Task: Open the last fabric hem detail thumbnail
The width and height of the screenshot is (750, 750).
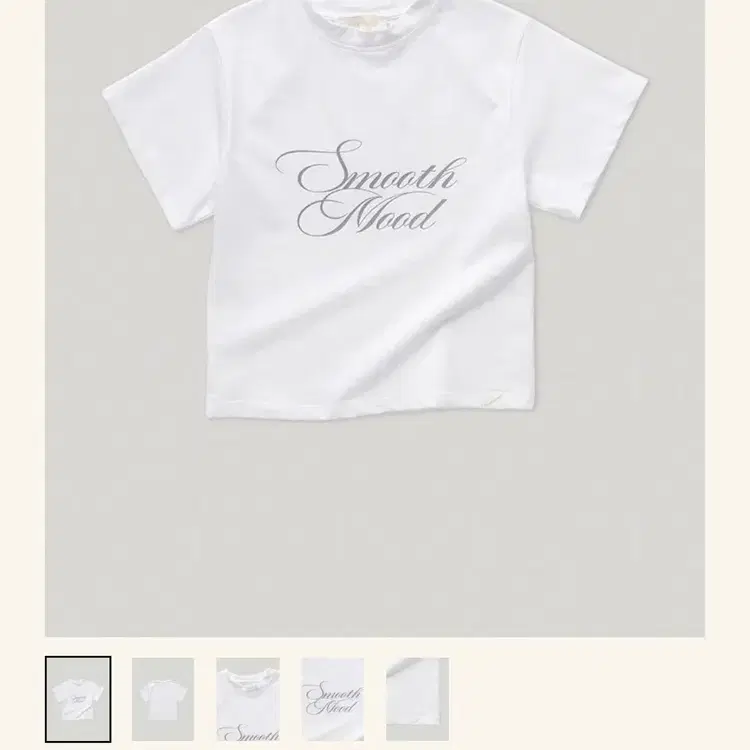Action: (418, 699)
